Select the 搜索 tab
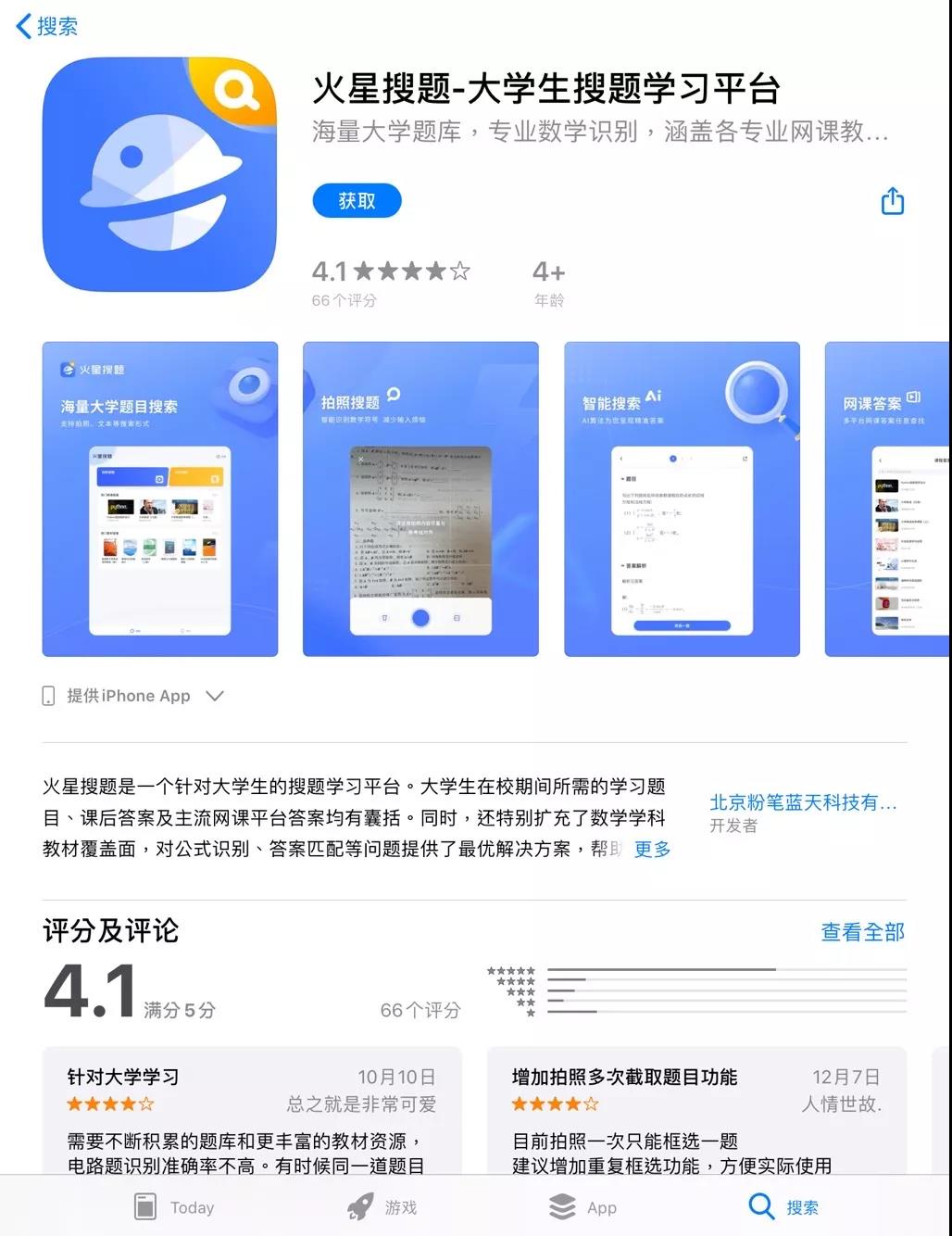 click(783, 1206)
